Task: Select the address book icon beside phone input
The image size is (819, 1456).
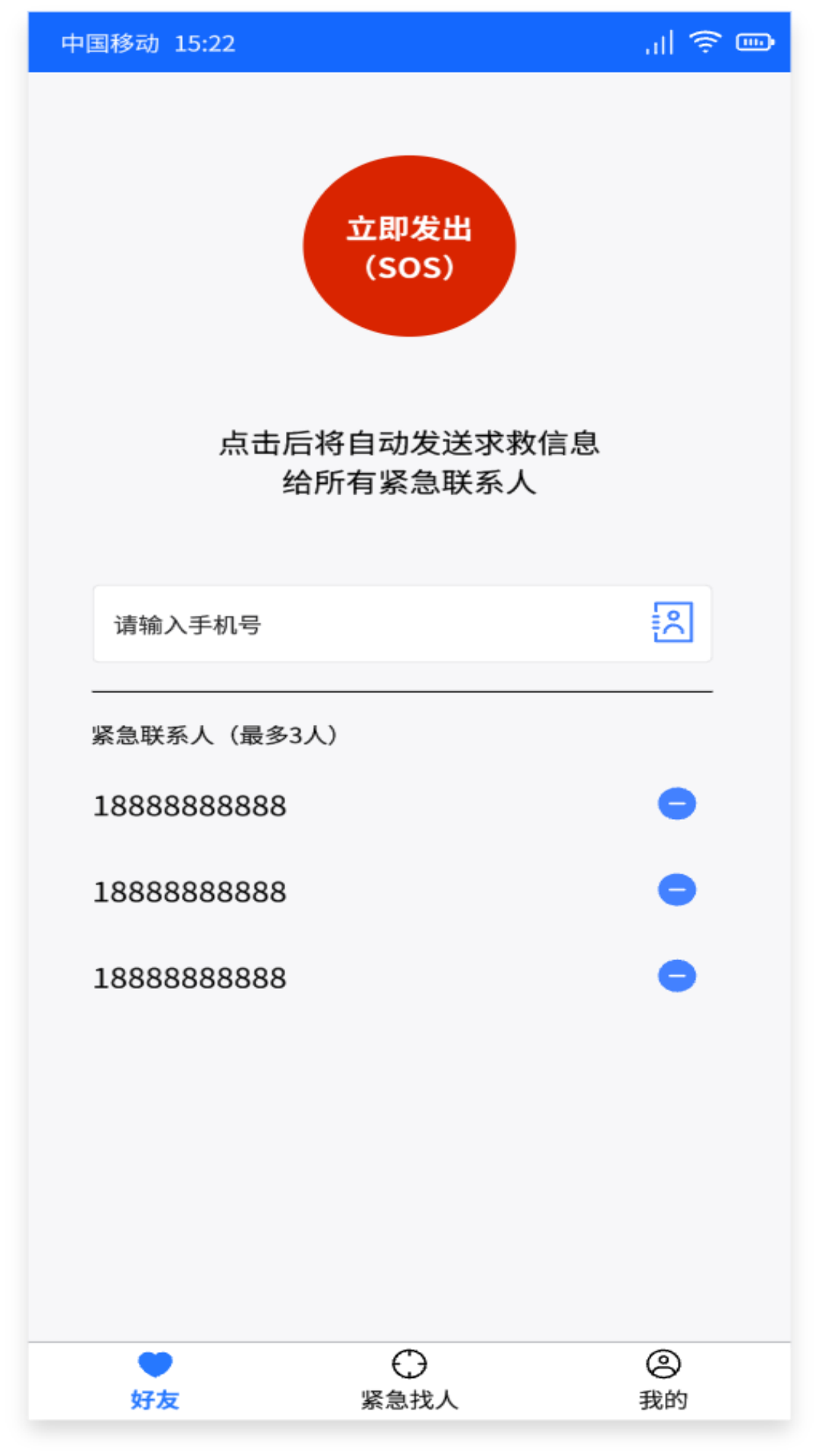Action: 672,624
